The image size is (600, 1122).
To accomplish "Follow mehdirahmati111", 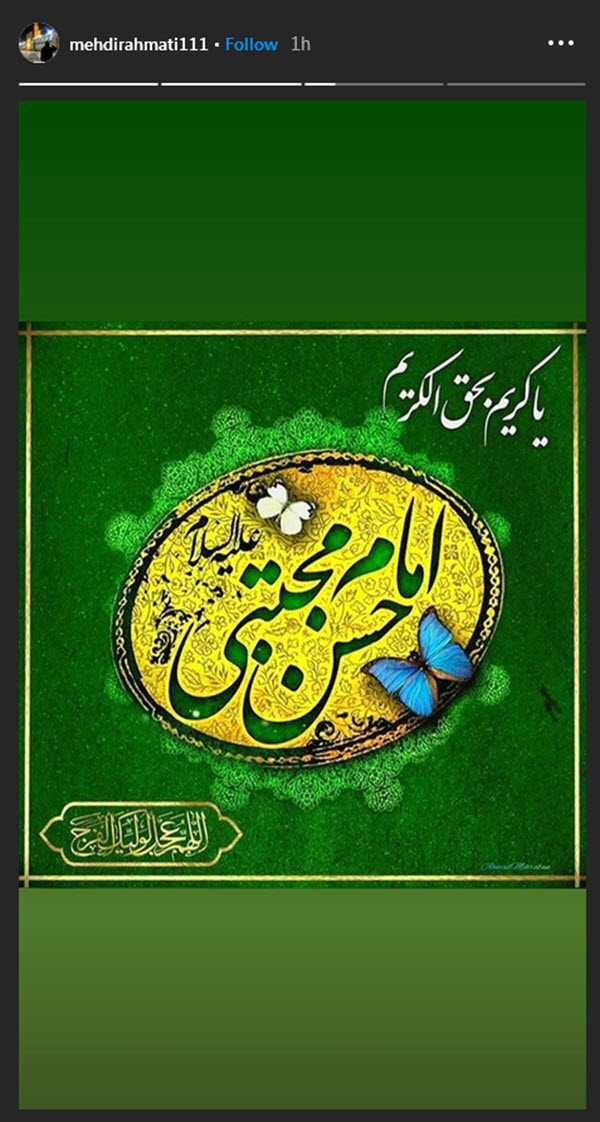I will 251,45.
